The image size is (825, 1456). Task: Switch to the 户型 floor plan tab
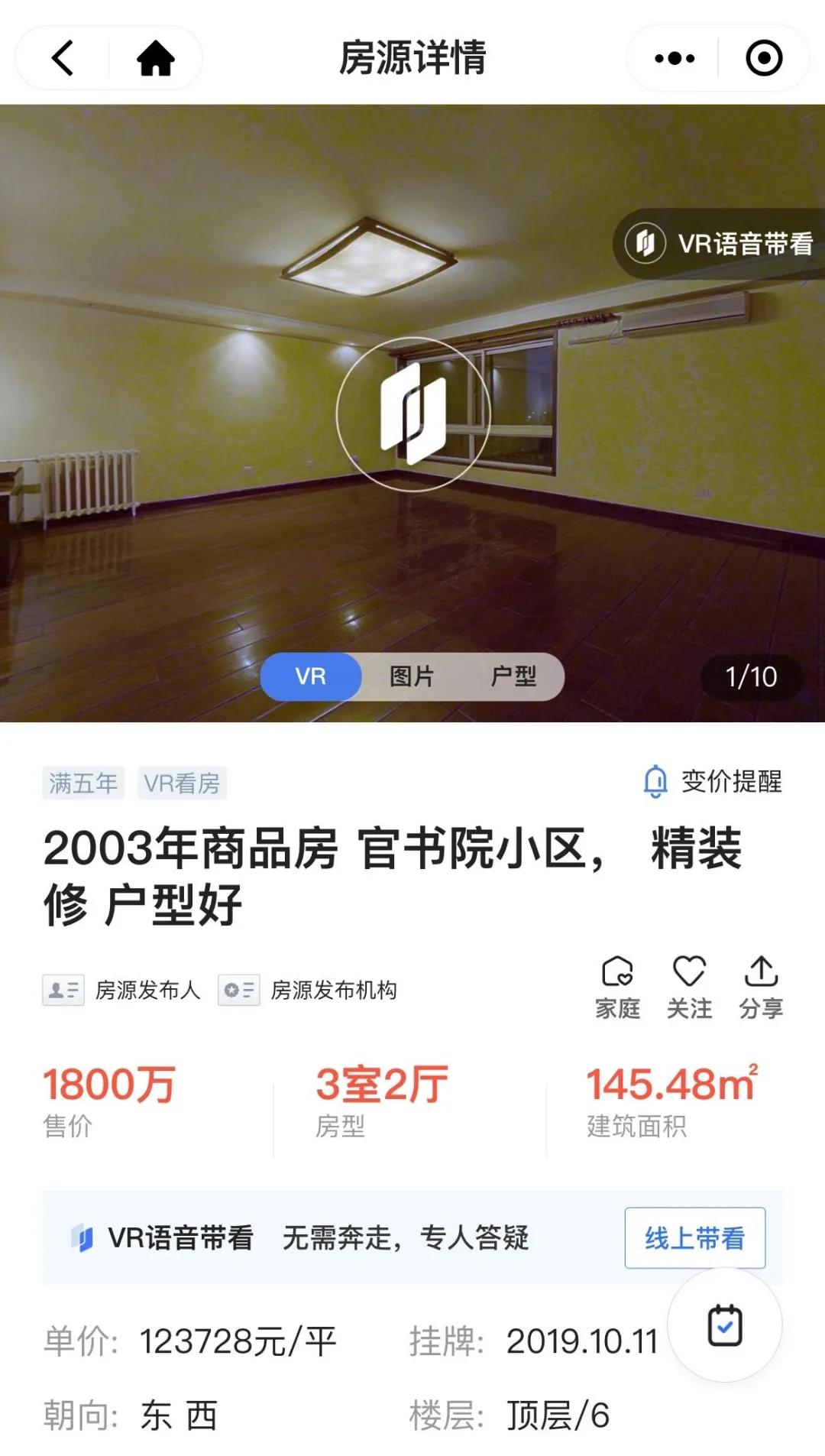coord(514,676)
